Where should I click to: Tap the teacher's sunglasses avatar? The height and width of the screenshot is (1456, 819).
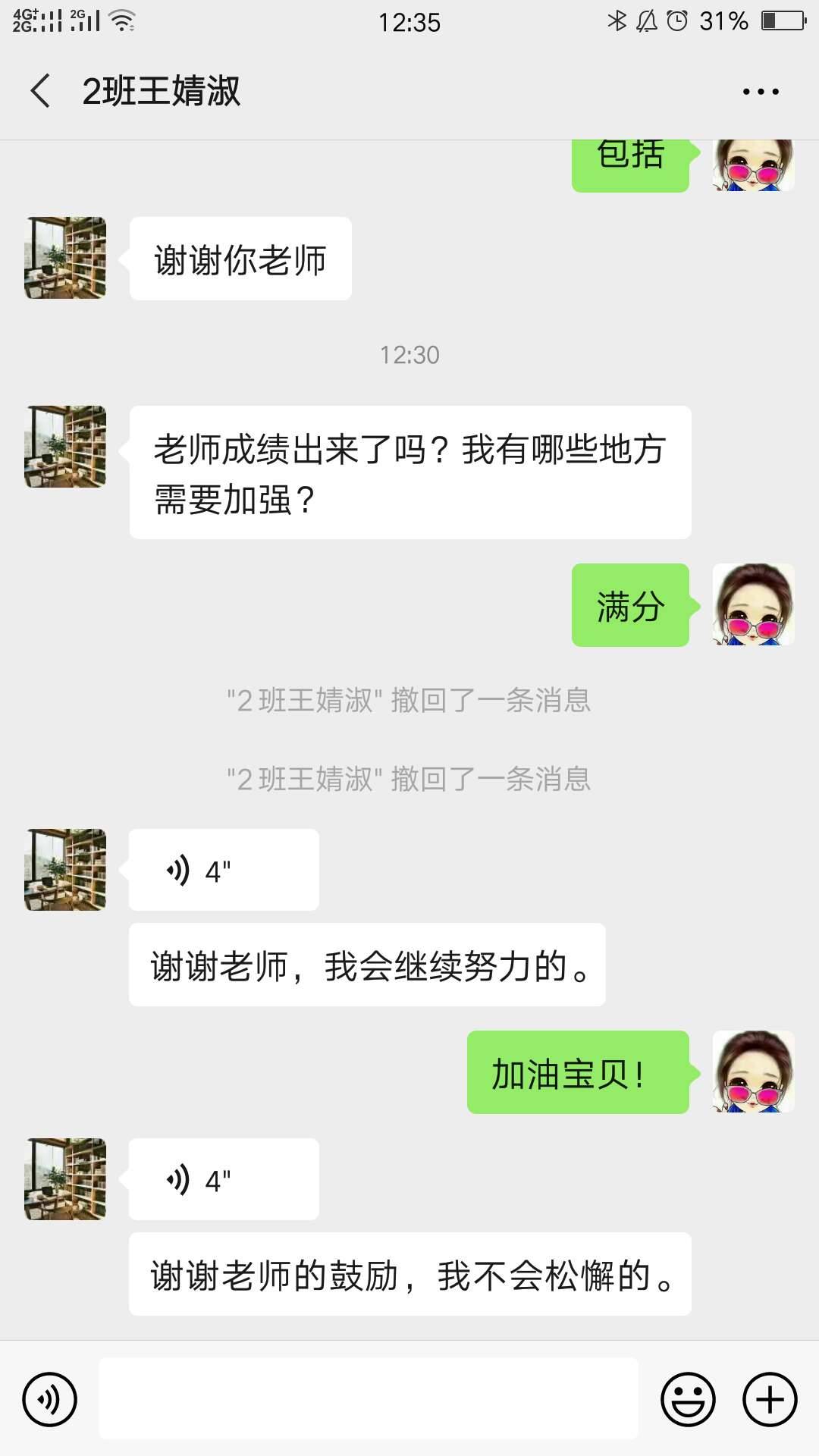756,607
